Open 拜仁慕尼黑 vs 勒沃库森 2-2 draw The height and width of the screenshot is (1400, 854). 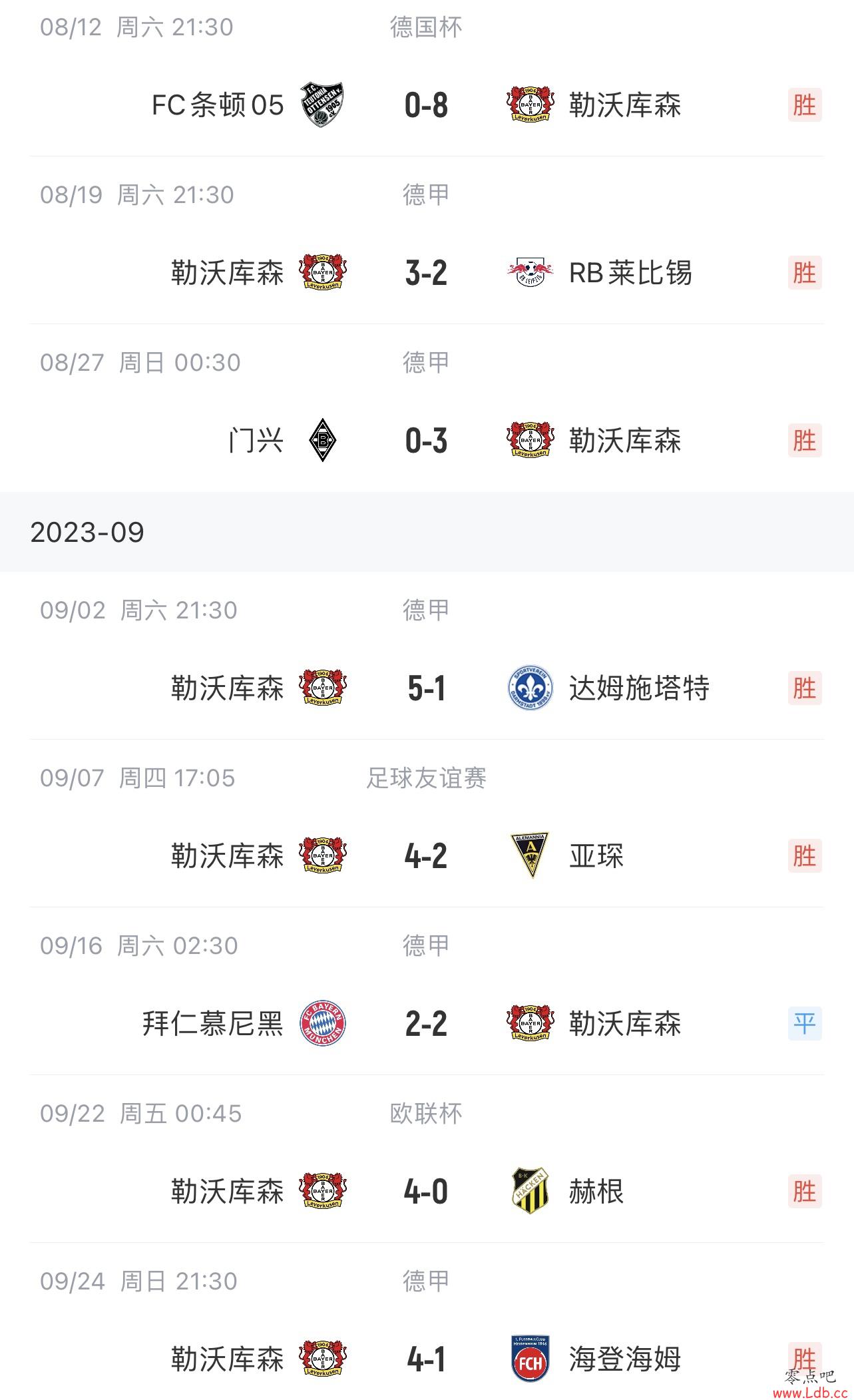coord(427,991)
